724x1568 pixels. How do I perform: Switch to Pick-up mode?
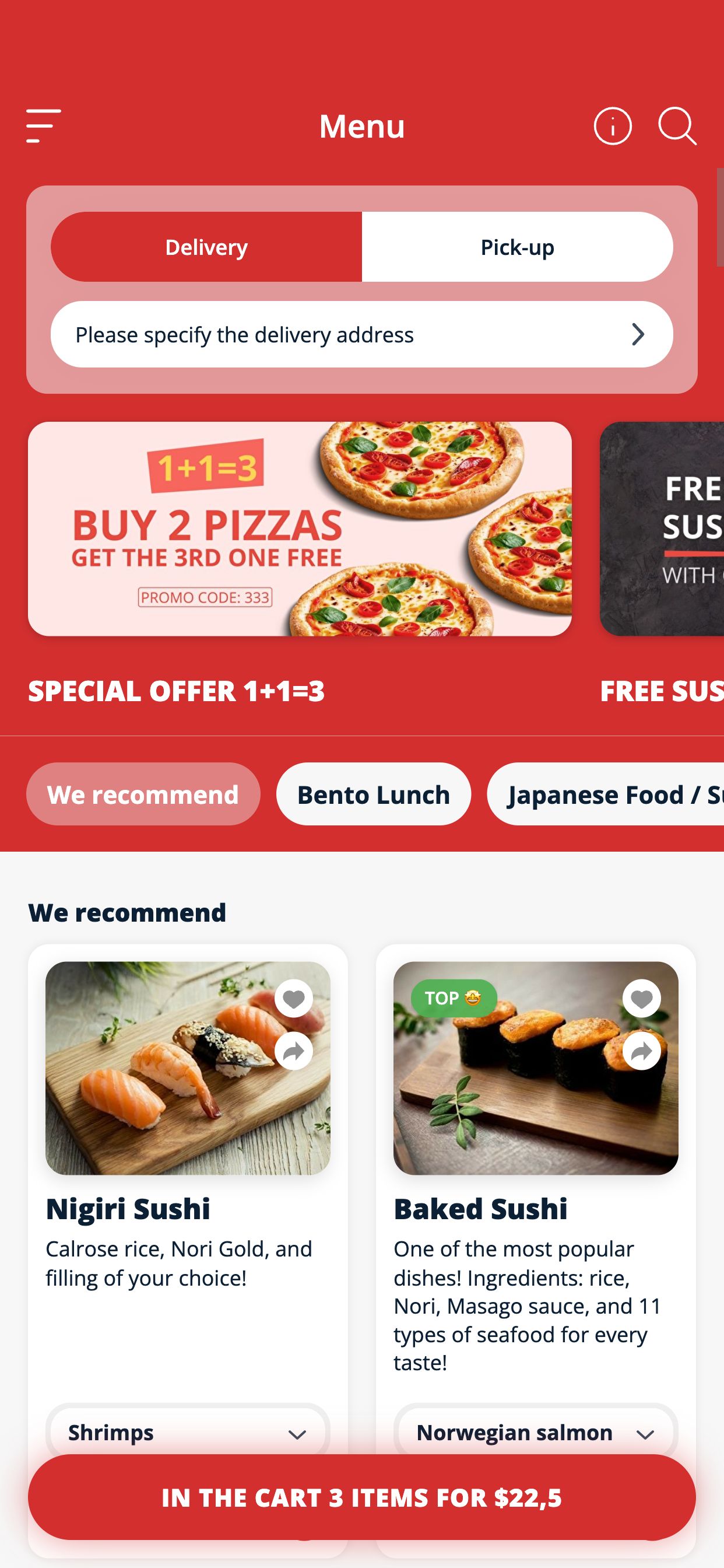pos(517,247)
